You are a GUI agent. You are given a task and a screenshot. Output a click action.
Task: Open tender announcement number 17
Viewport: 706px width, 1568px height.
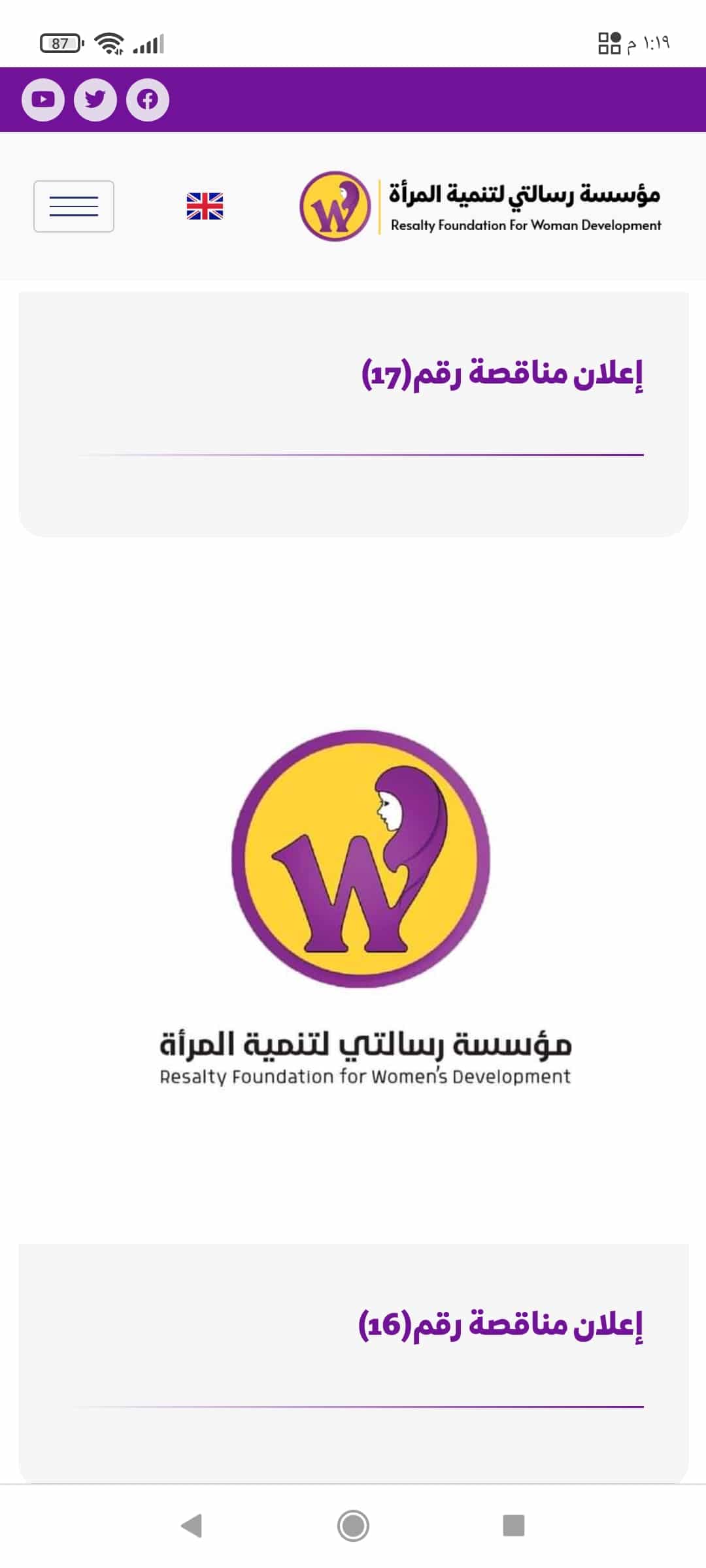502,374
